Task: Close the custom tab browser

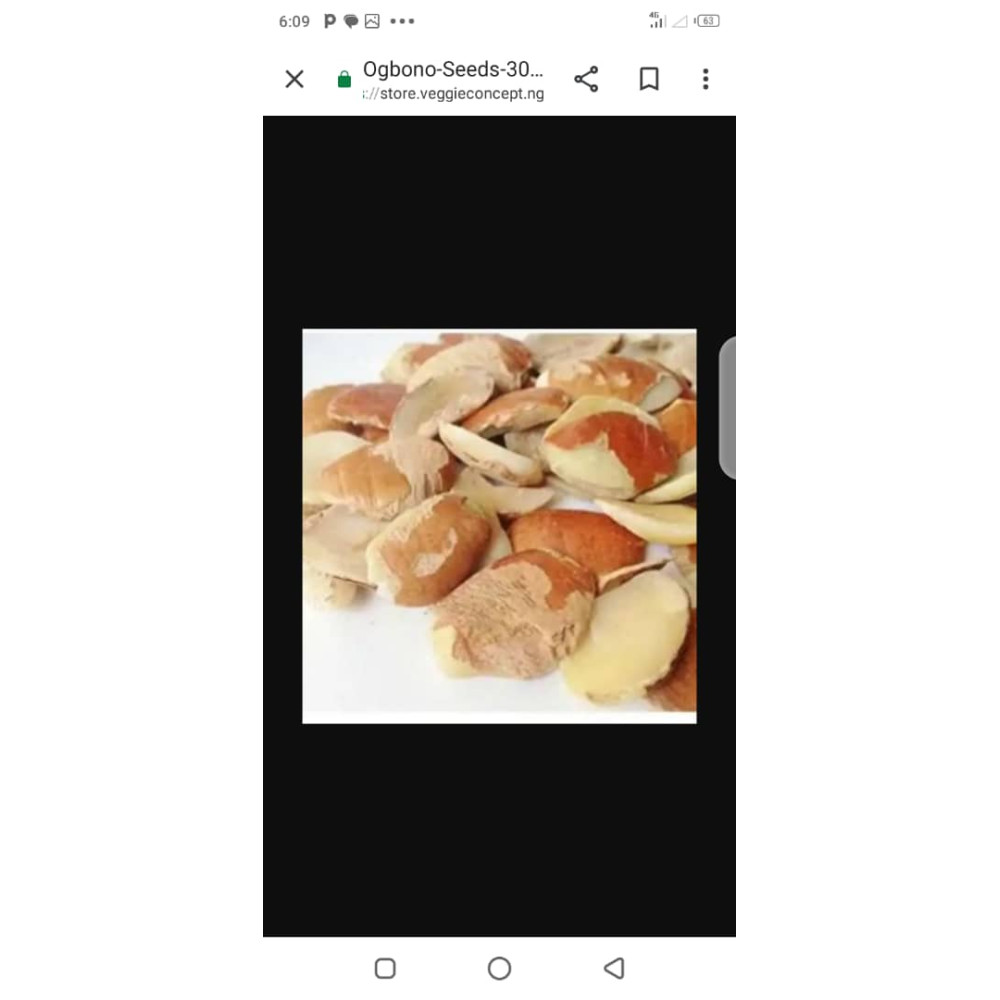Action: (x=294, y=79)
